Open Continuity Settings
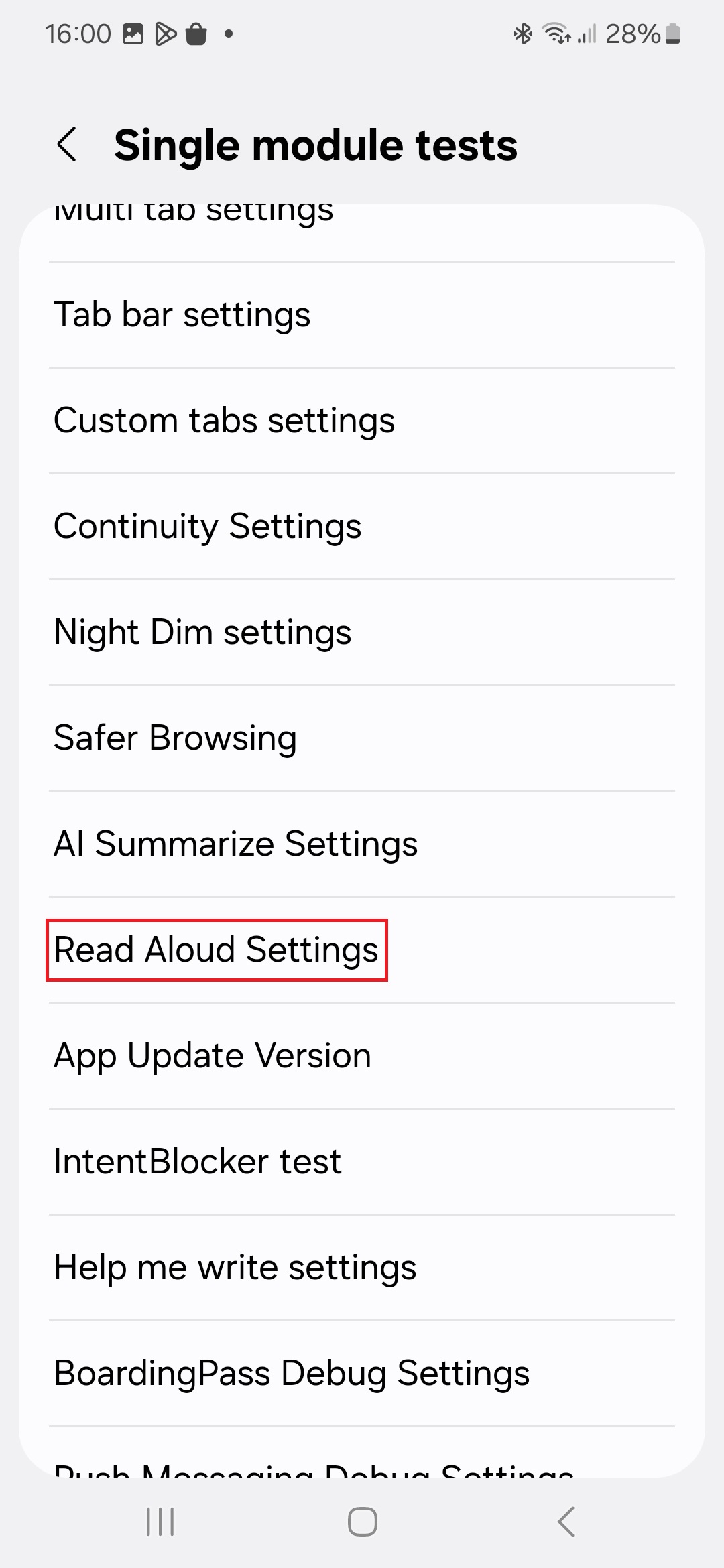 tap(208, 526)
